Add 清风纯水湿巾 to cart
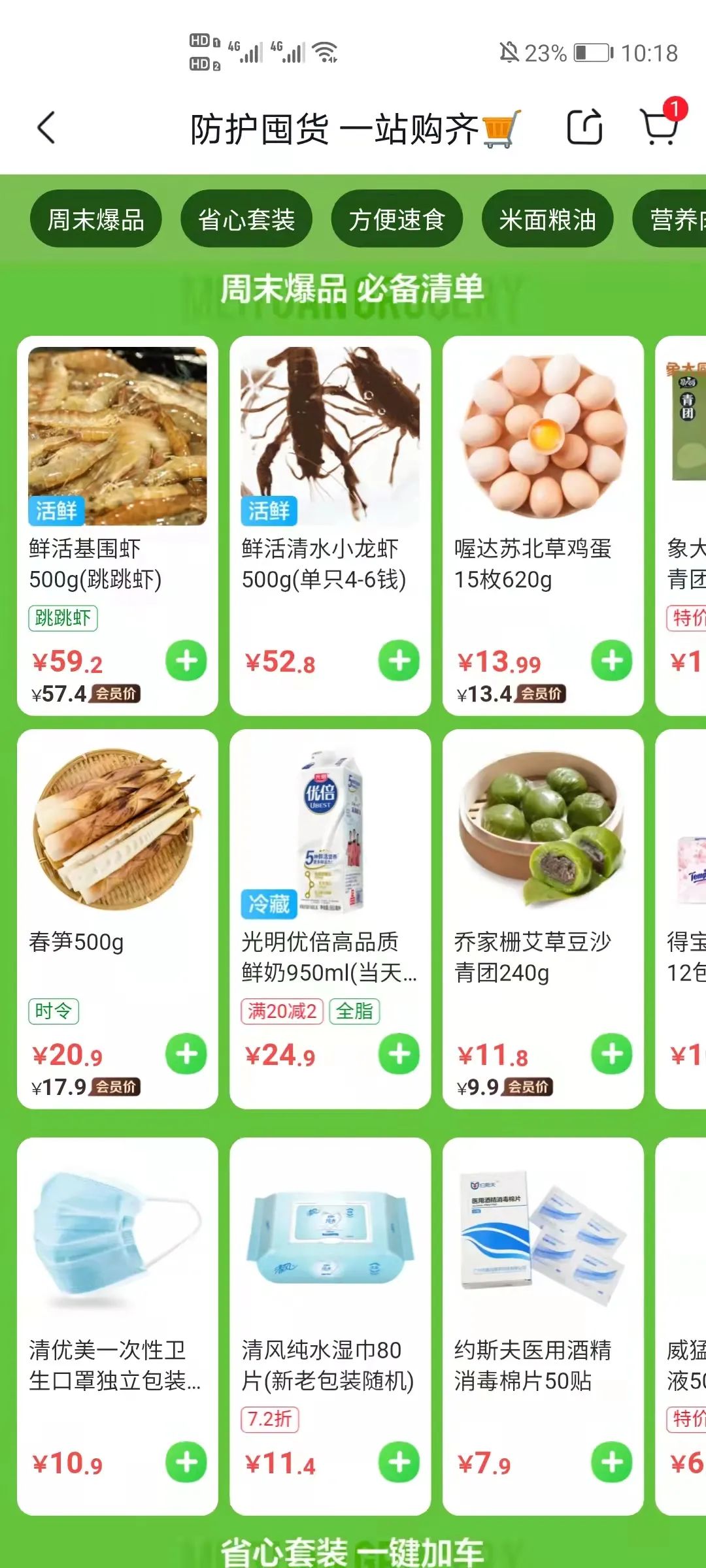Image resolution: width=706 pixels, height=1568 pixels. point(399,1462)
